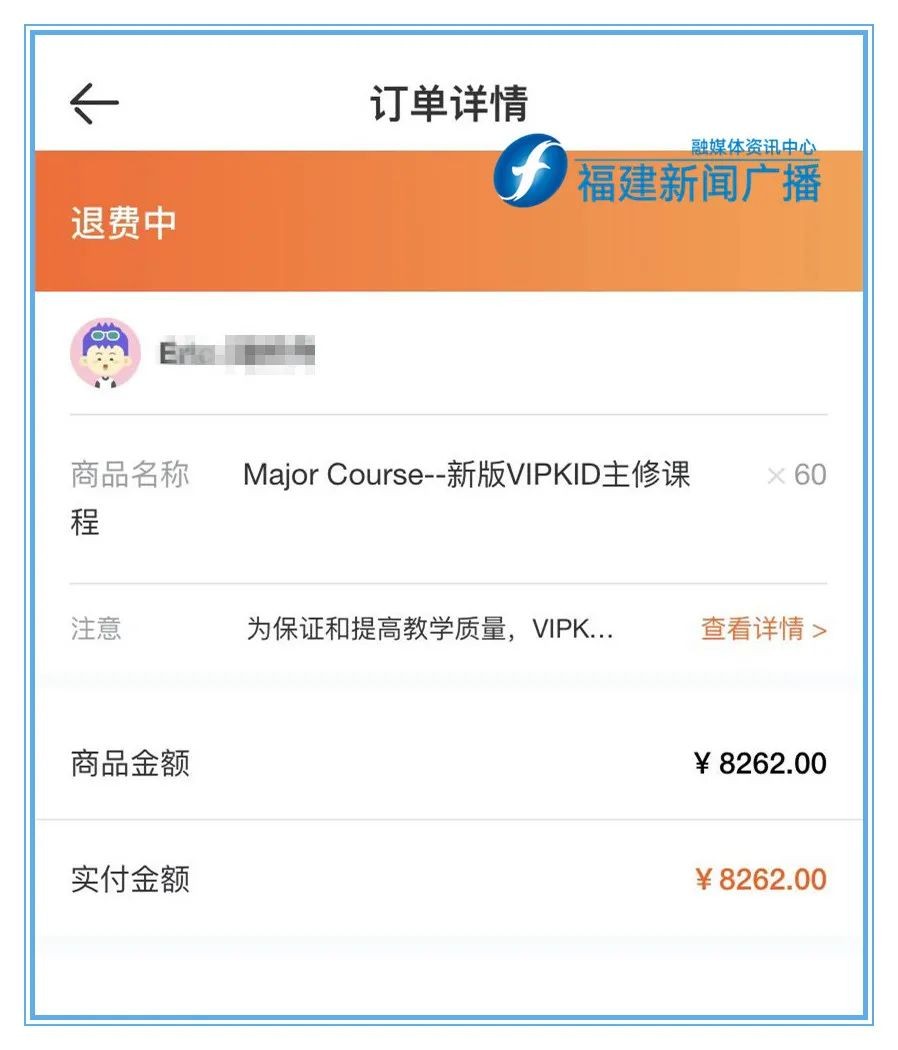
Task: Go back from the order details page
Action: click(x=95, y=104)
